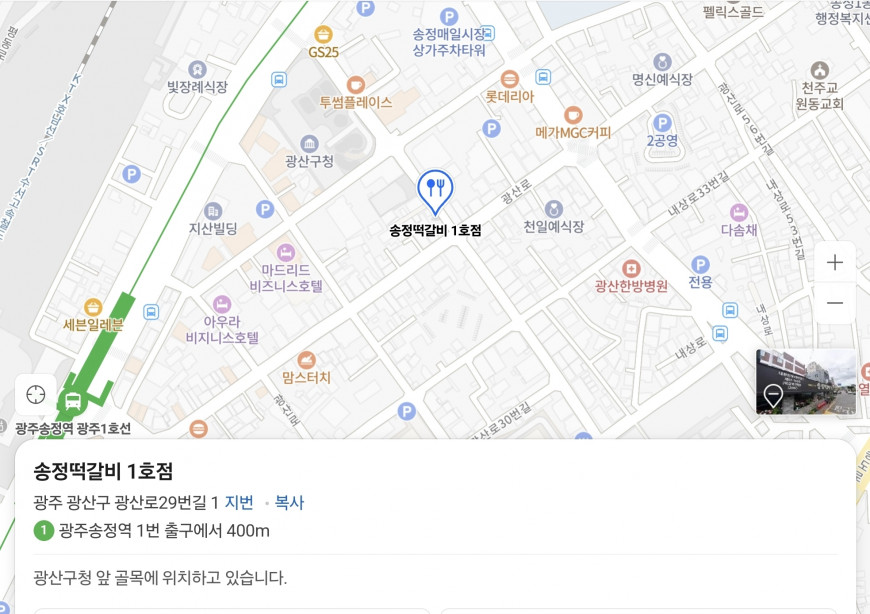Tap the 송정떡갈비 1호점 map pin

pyautogui.click(x=434, y=190)
